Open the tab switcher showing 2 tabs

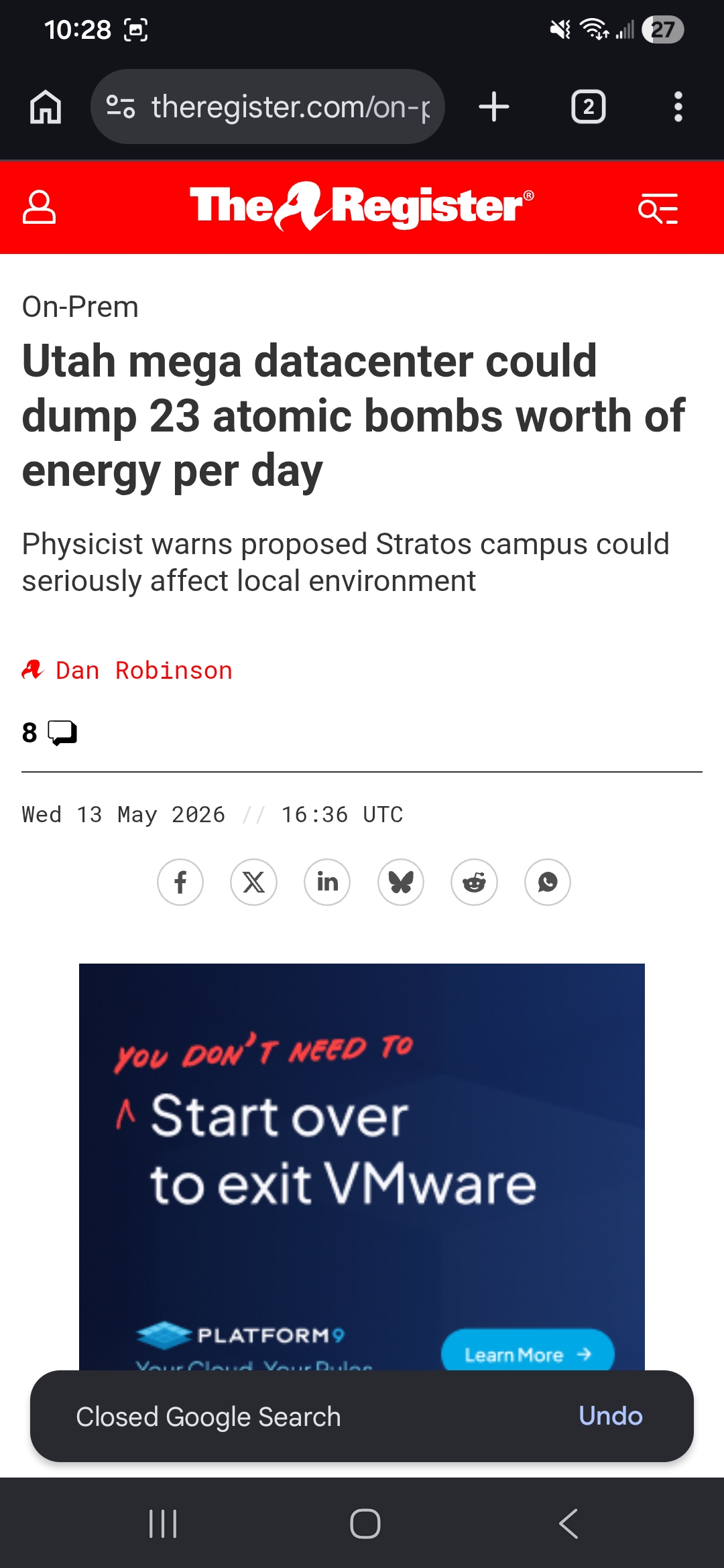pyautogui.click(x=588, y=107)
